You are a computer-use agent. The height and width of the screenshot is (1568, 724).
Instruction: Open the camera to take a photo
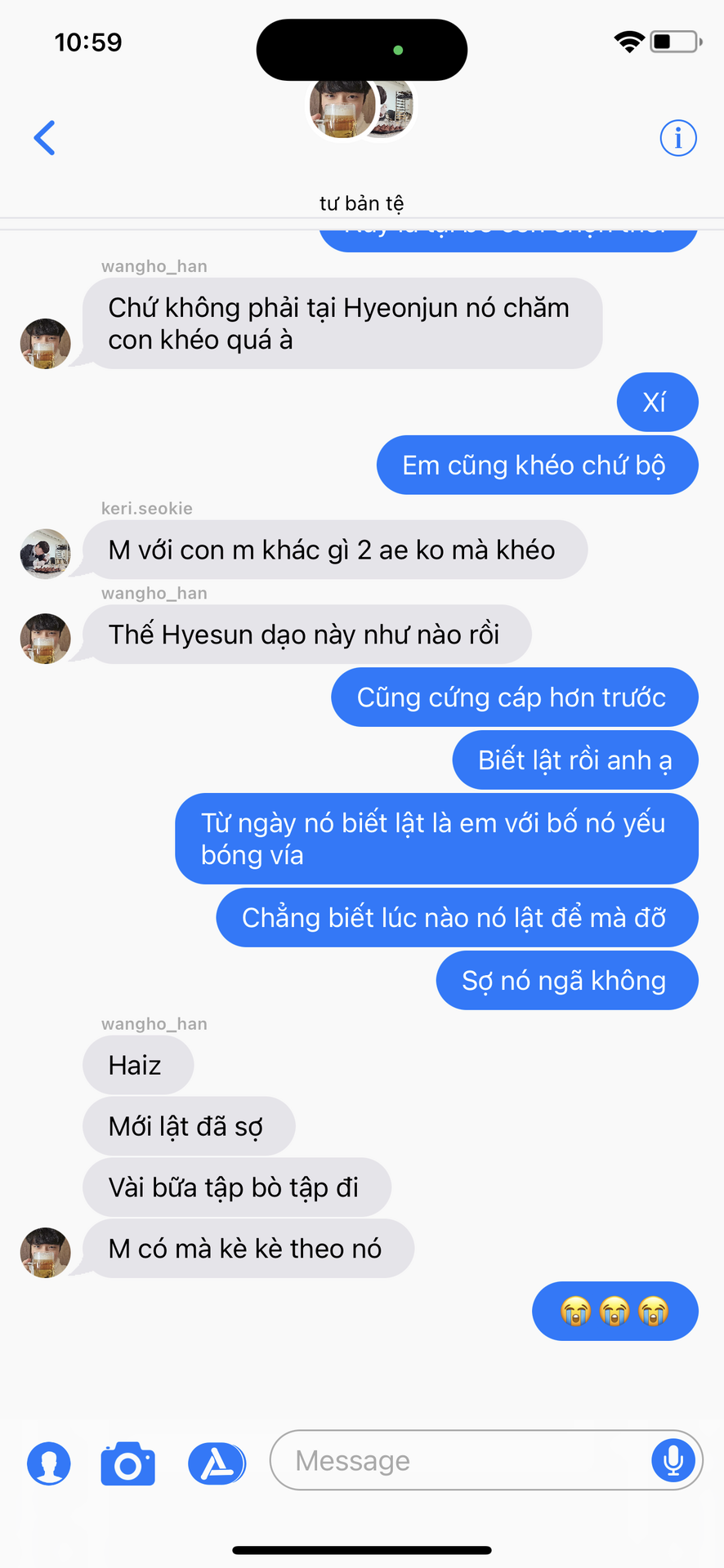pyautogui.click(x=127, y=1463)
